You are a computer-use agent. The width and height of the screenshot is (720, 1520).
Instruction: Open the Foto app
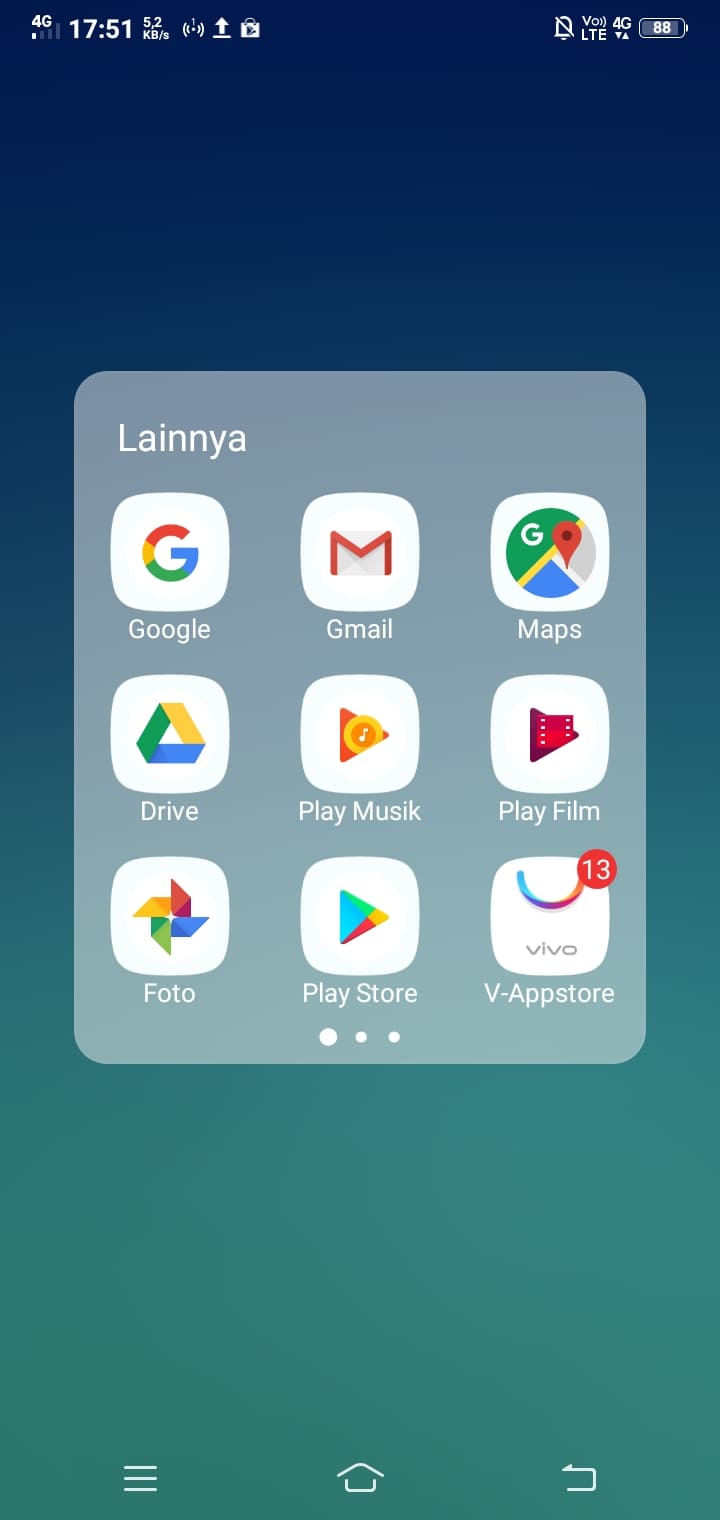[x=169, y=916]
